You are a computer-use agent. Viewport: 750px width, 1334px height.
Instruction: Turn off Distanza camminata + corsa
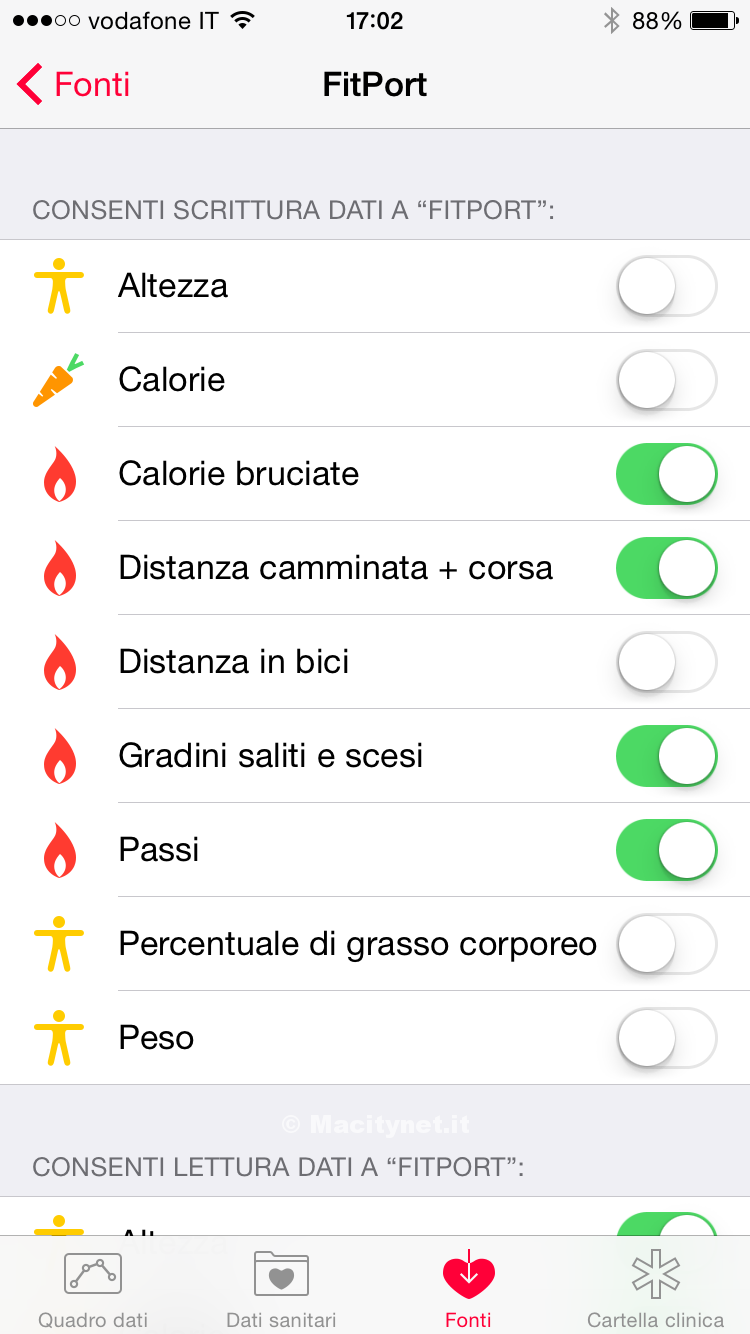[666, 568]
